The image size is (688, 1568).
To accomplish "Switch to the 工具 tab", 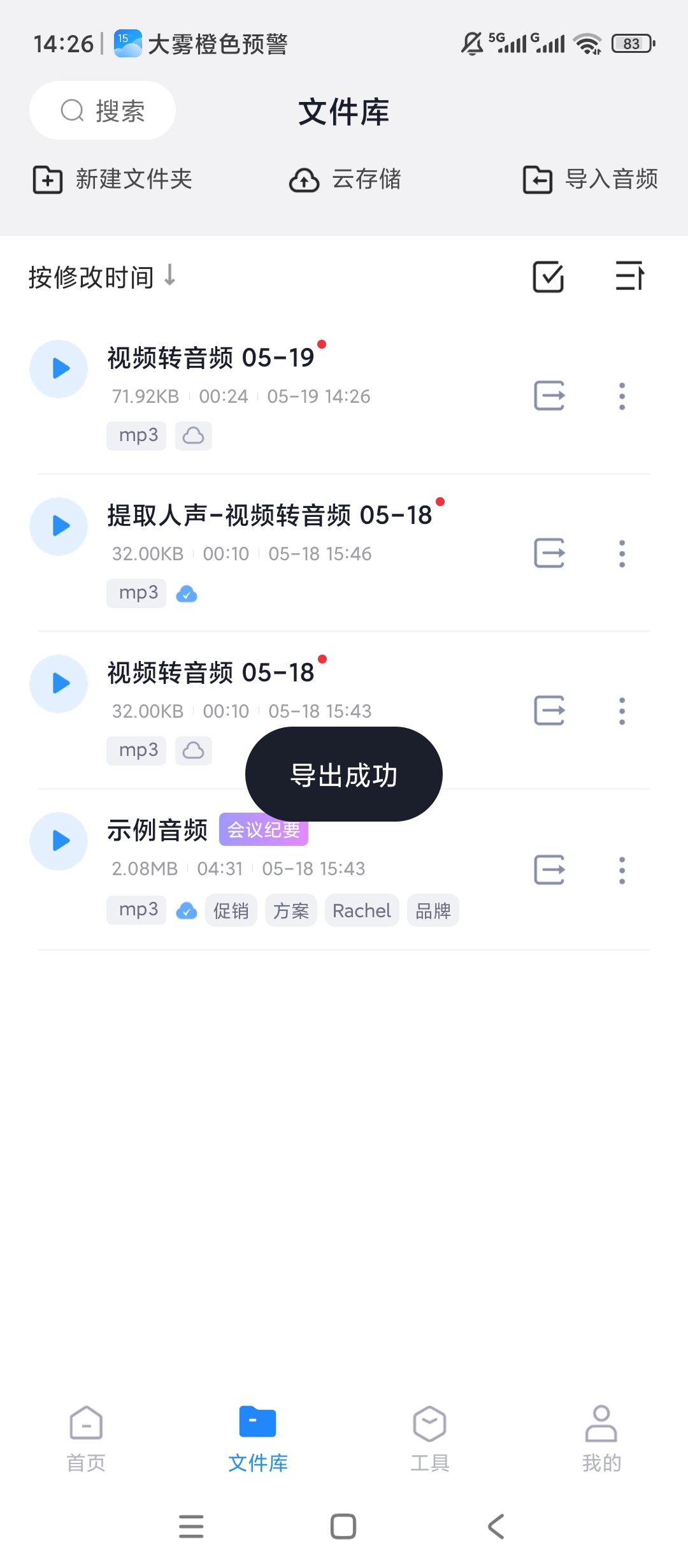I will pos(430,1439).
